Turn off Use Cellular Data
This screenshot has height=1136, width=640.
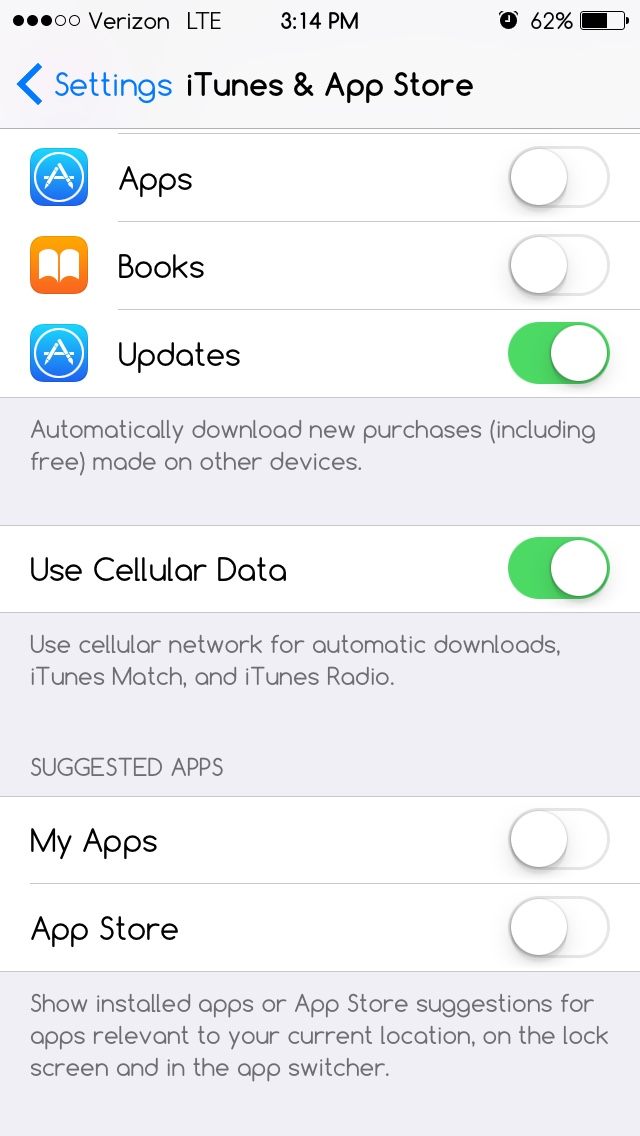tap(559, 568)
